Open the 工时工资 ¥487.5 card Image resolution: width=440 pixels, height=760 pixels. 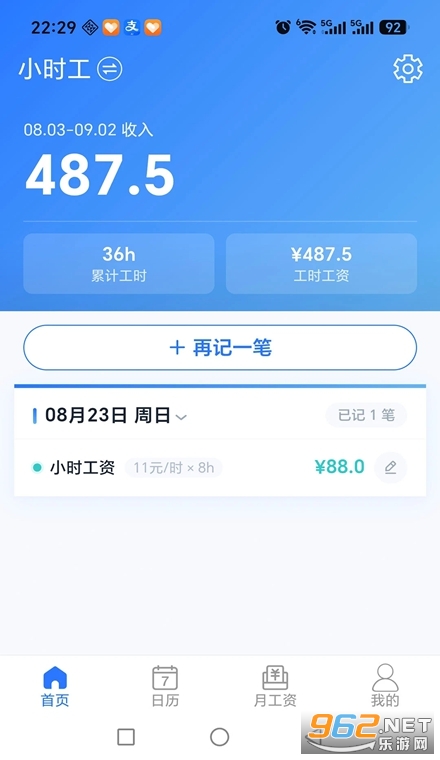(x=321, y=264)
